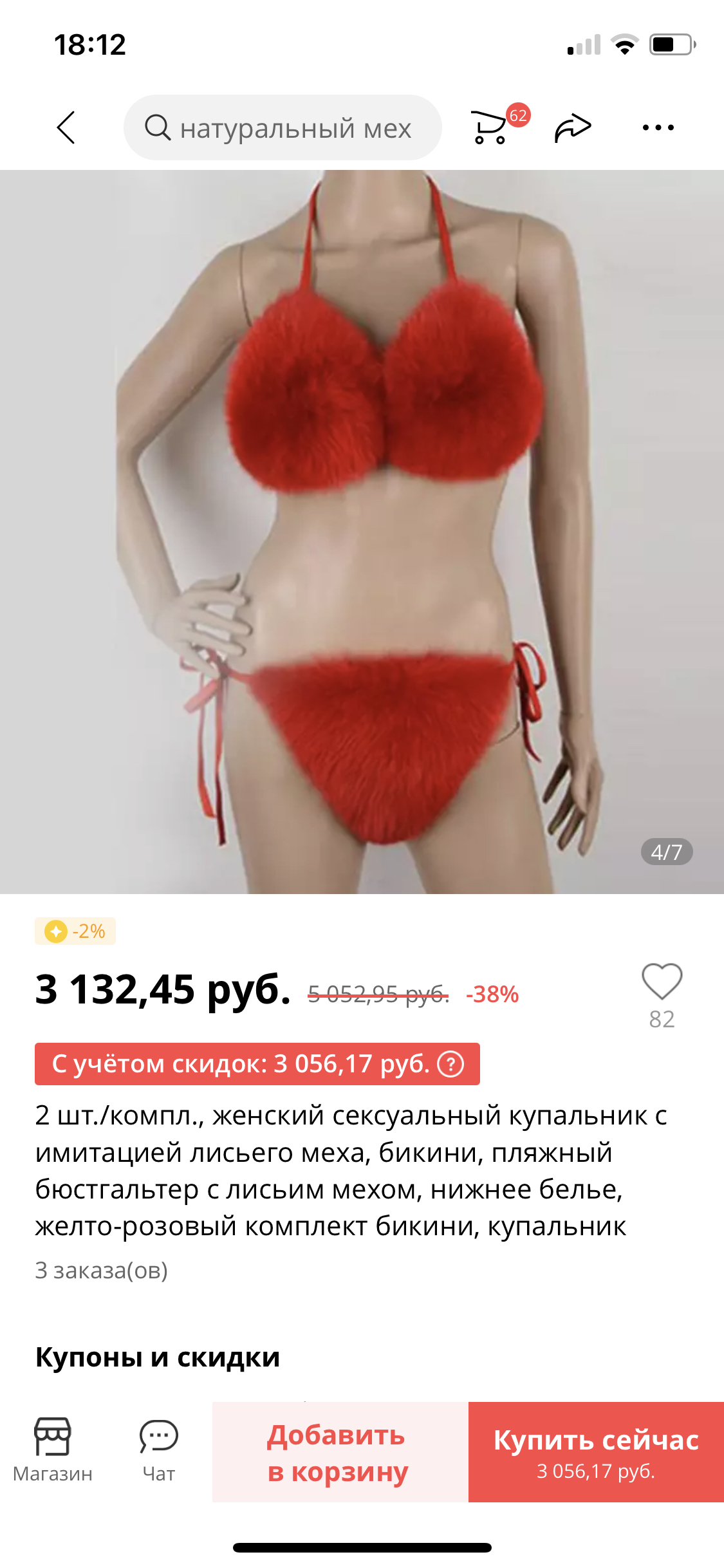Open the product photo in full view
This screenshot has height=1568, width=724.
click(362, 532)
